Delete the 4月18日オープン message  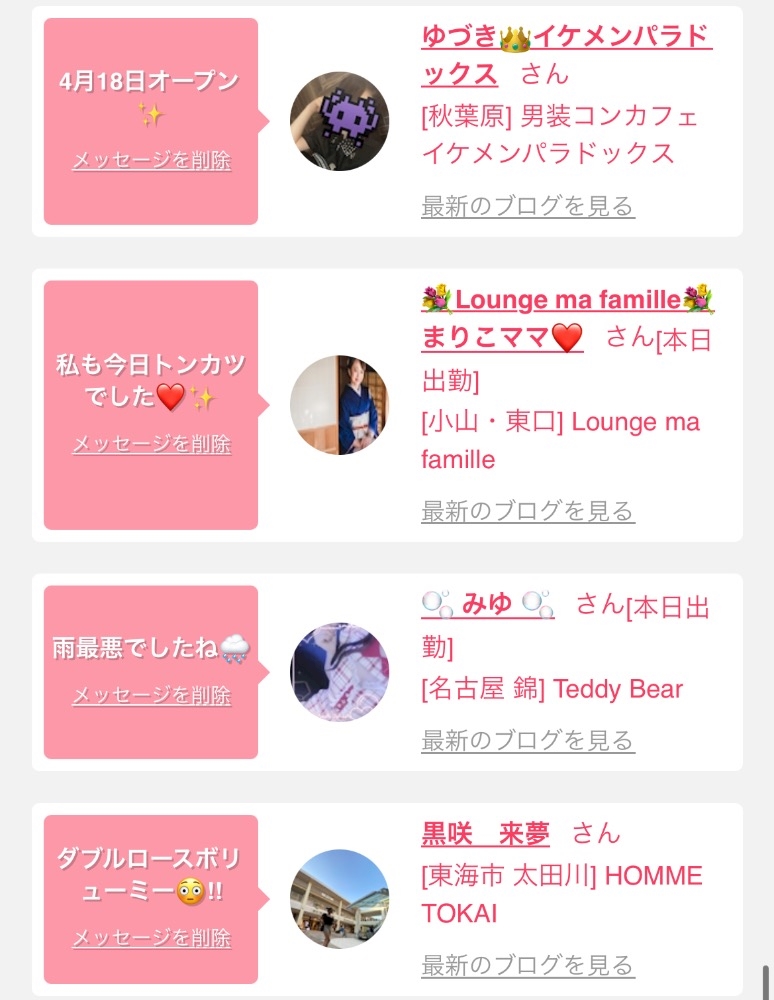152,160
